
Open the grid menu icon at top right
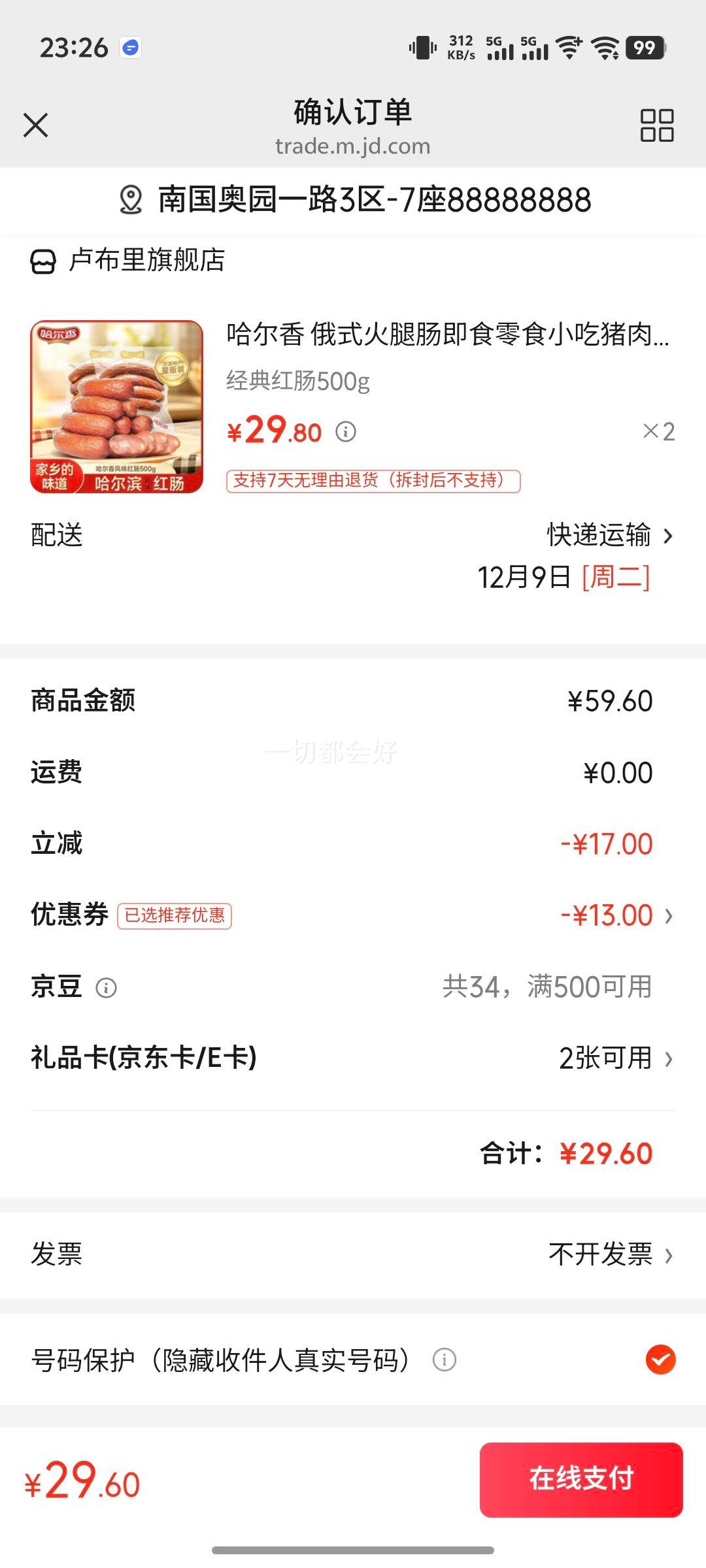click(657, 125)
